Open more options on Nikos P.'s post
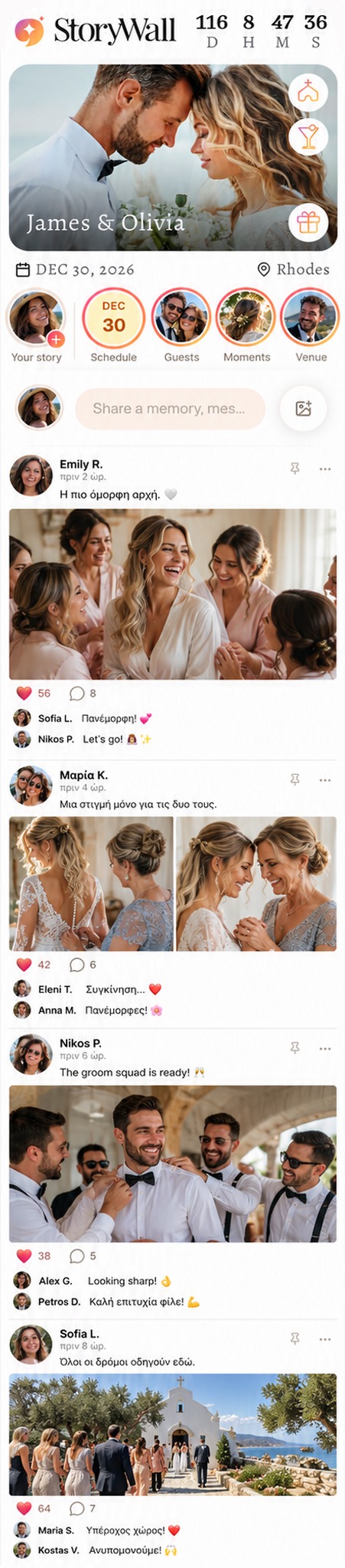345x1568 pixels. click(325, 1048)
